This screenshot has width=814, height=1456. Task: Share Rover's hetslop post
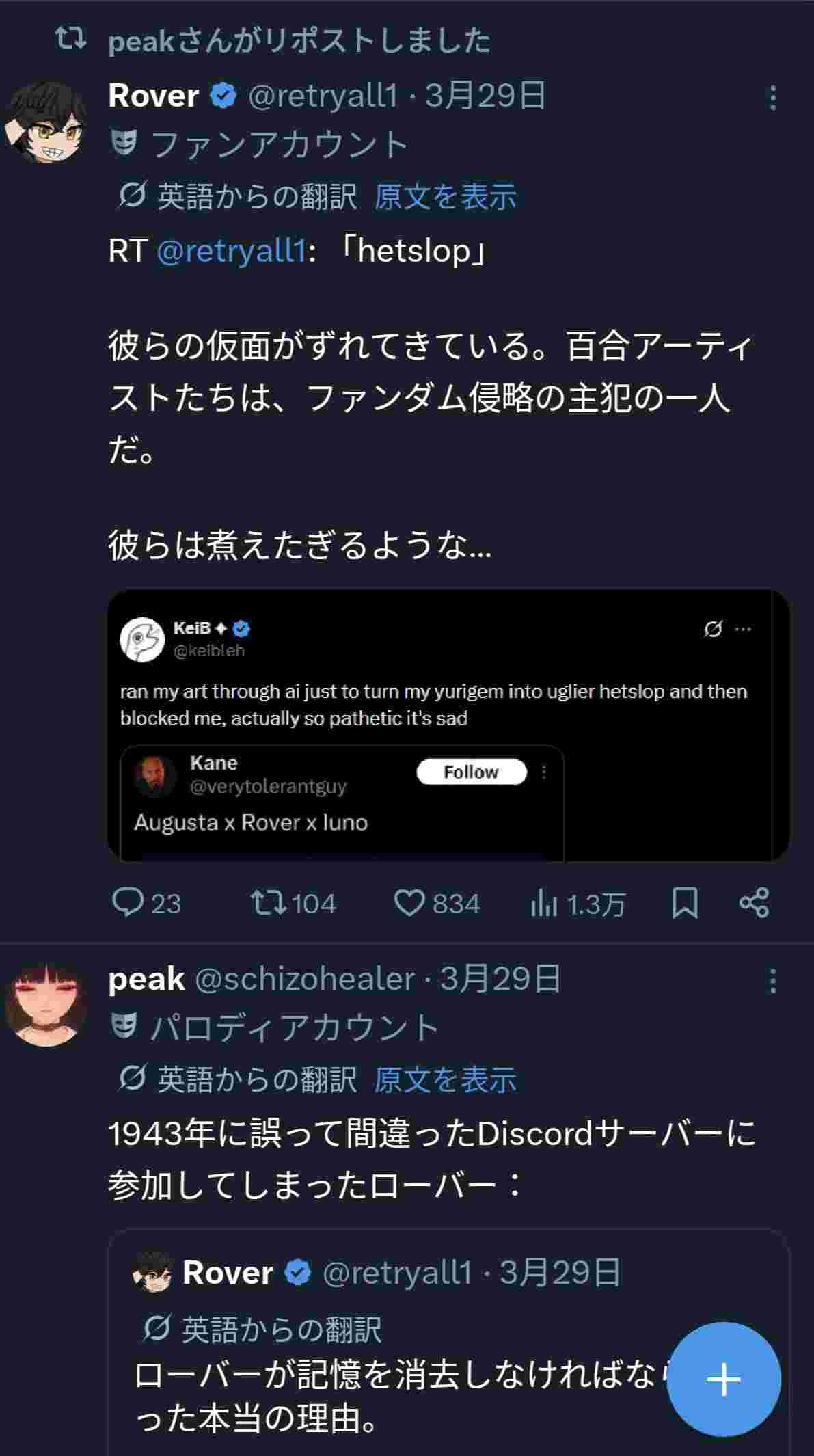coord(754,903)
